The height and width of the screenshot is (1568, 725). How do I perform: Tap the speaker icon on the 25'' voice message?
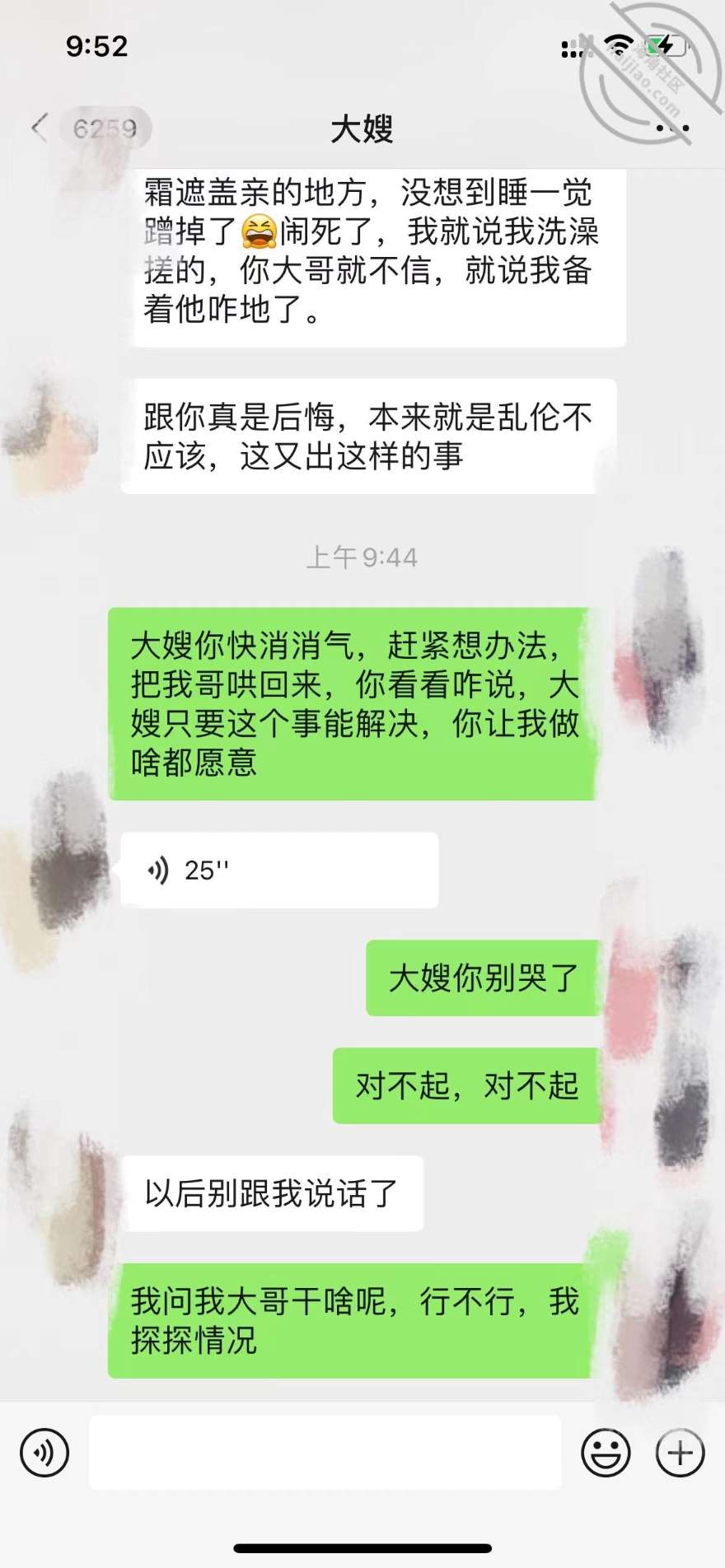tap(159, 870)
